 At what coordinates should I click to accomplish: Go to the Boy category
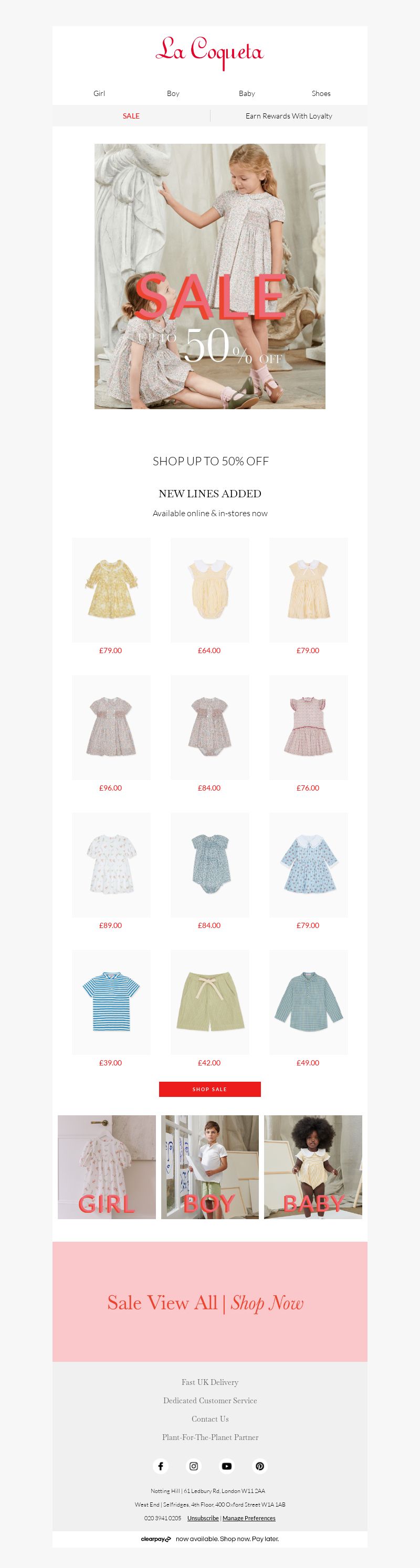[x=173, y=94]
